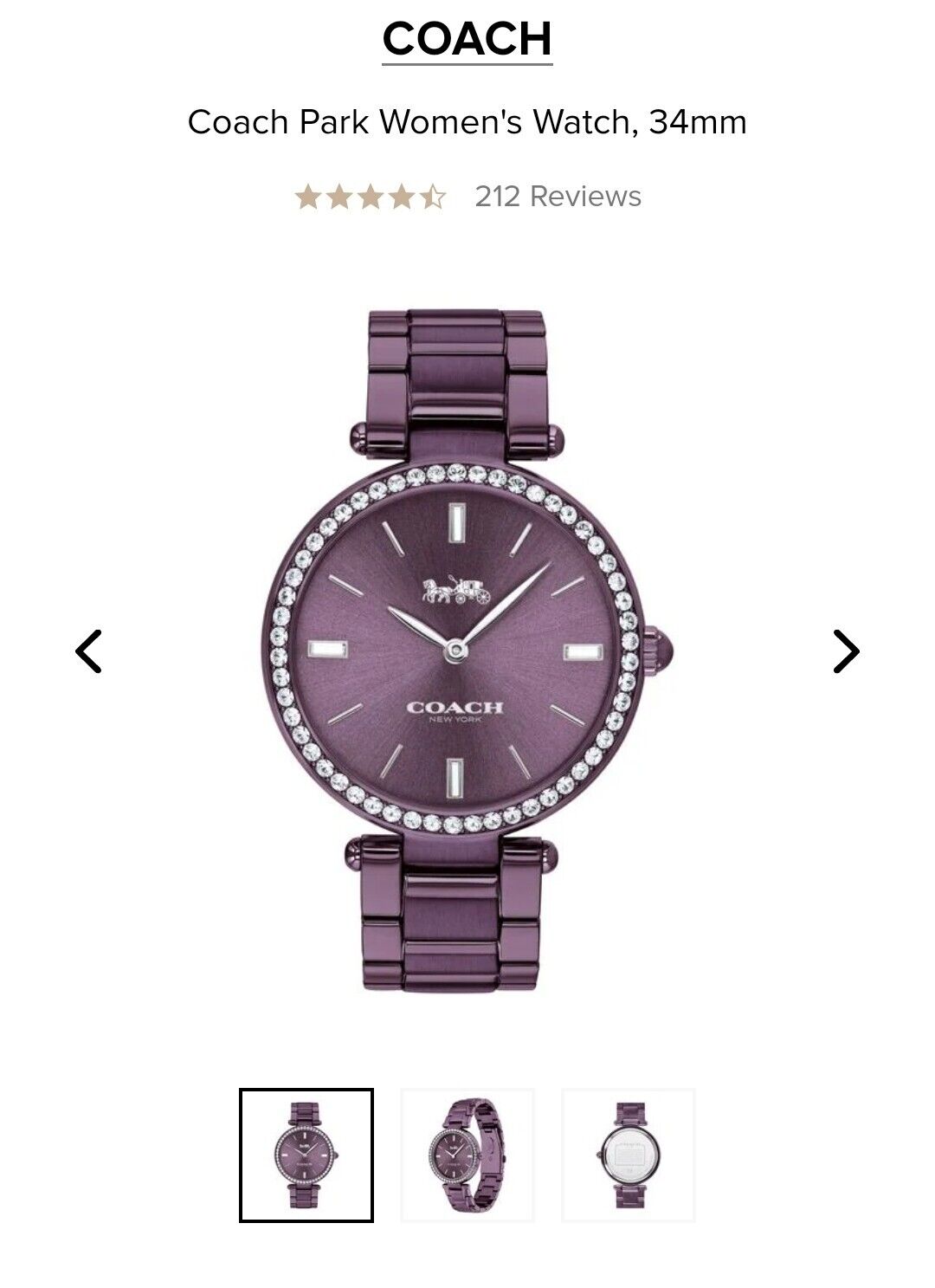Screen dimensions: 935x1288
Task: Select the watch case back thumbnail
Action: coord(629,1155)
